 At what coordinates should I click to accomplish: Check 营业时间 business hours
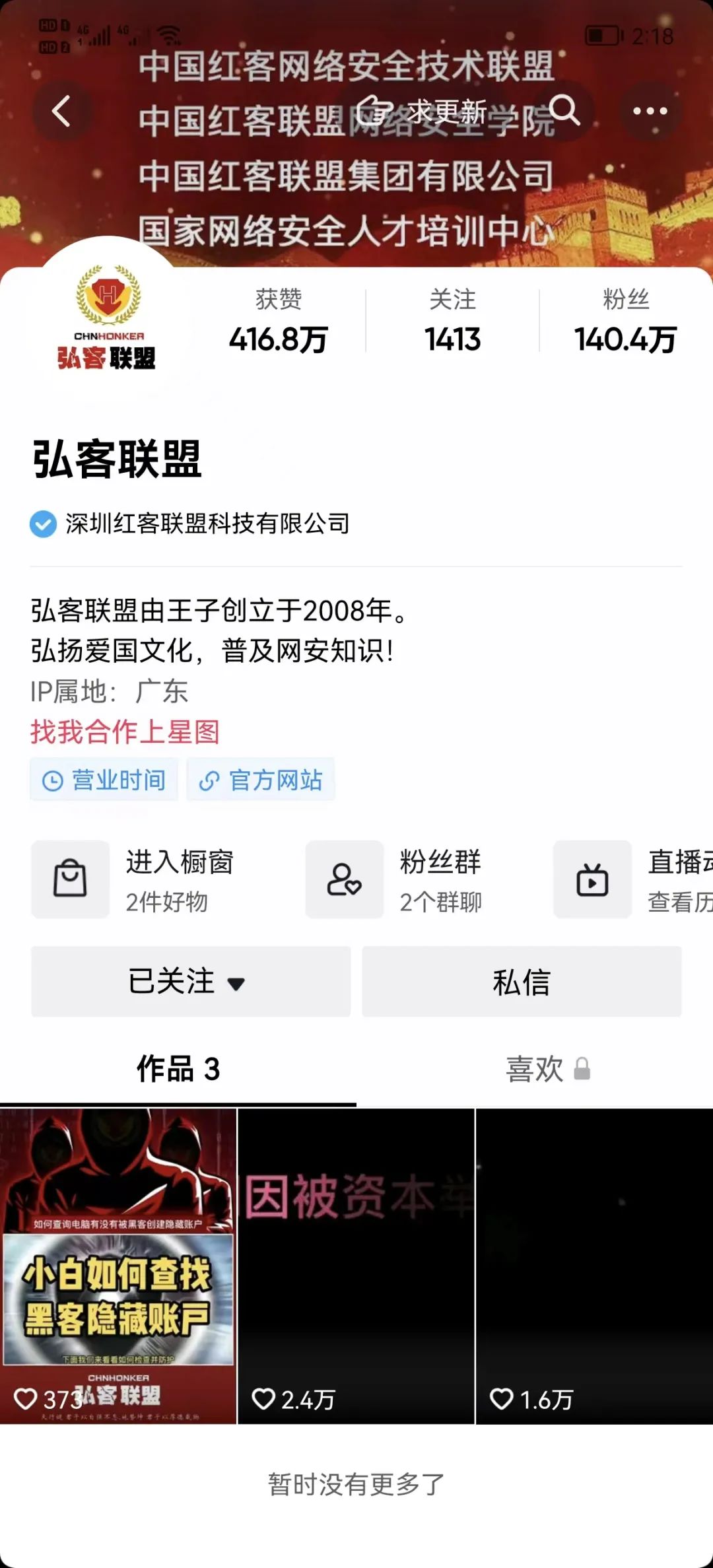104,780
